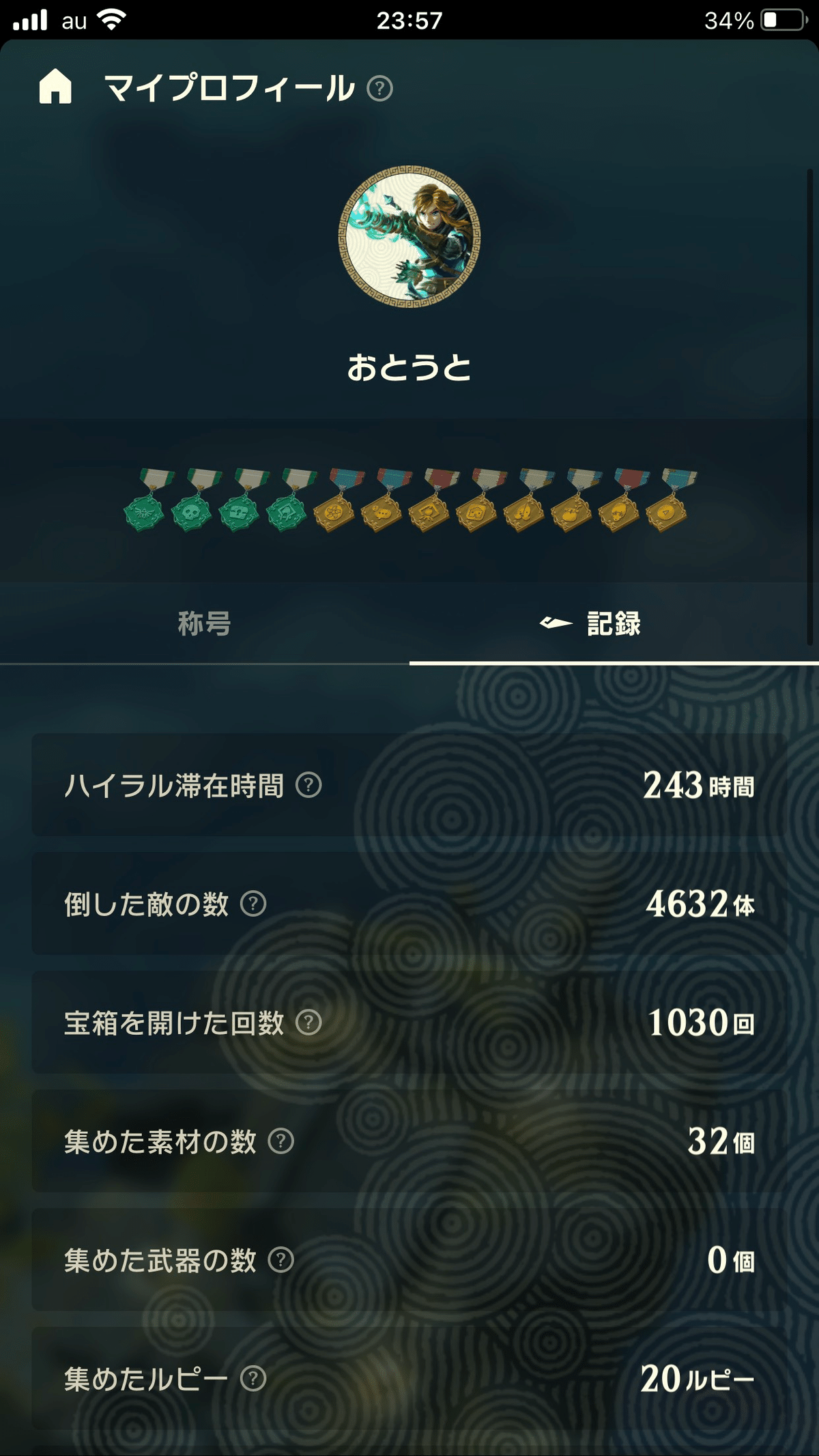The width and height of the screenshot is (819, 1456).
Task: Select the 記録 tab
Action: tap(613, 624)
